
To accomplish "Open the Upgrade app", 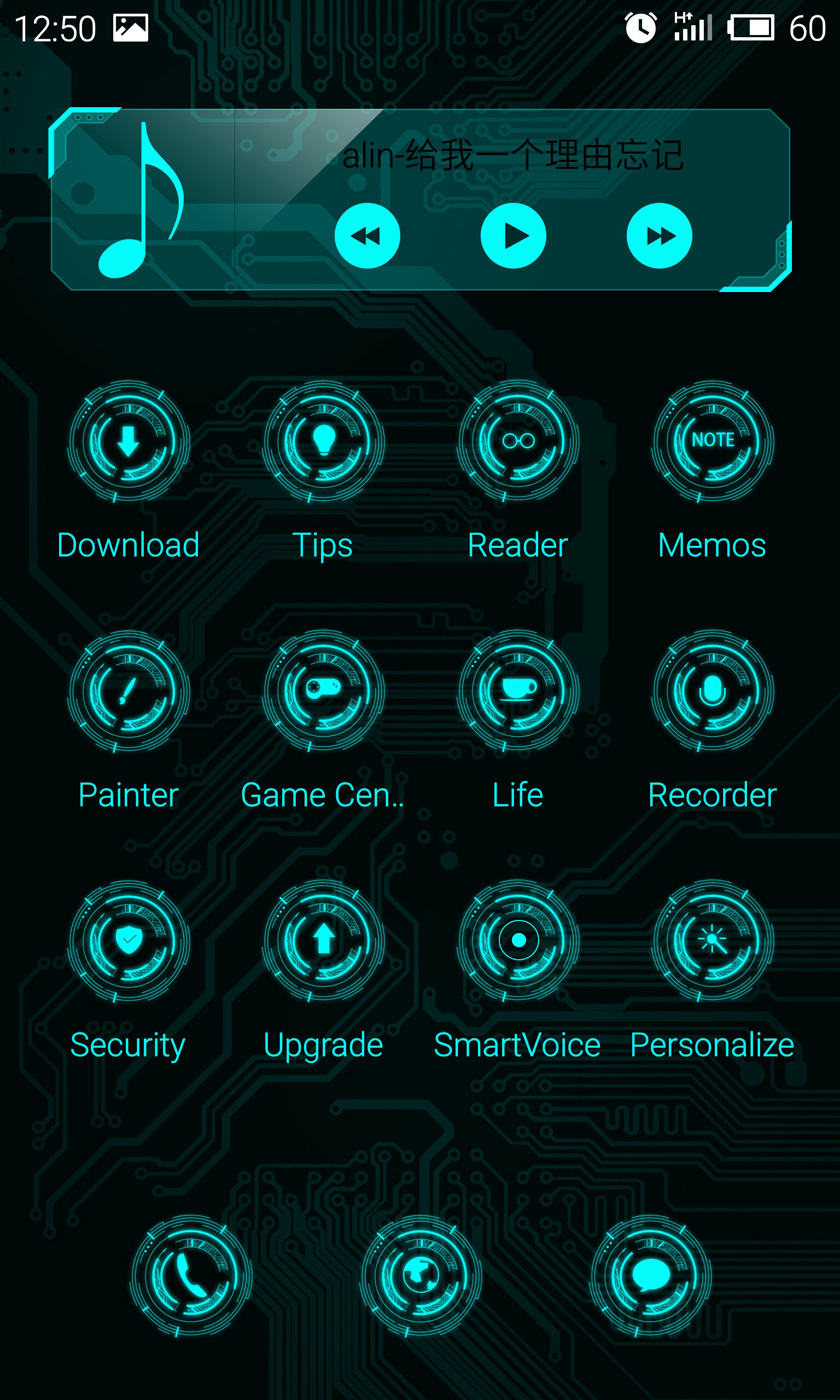I will click(323, 941).
